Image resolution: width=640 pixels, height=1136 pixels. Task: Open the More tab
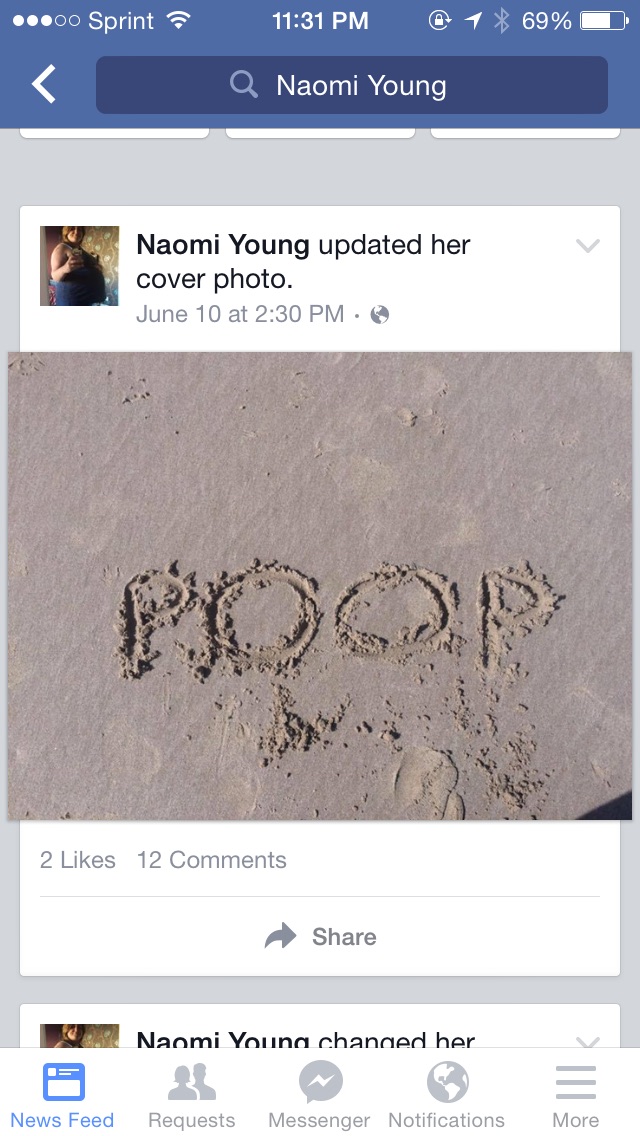[x=575, y=1094]
